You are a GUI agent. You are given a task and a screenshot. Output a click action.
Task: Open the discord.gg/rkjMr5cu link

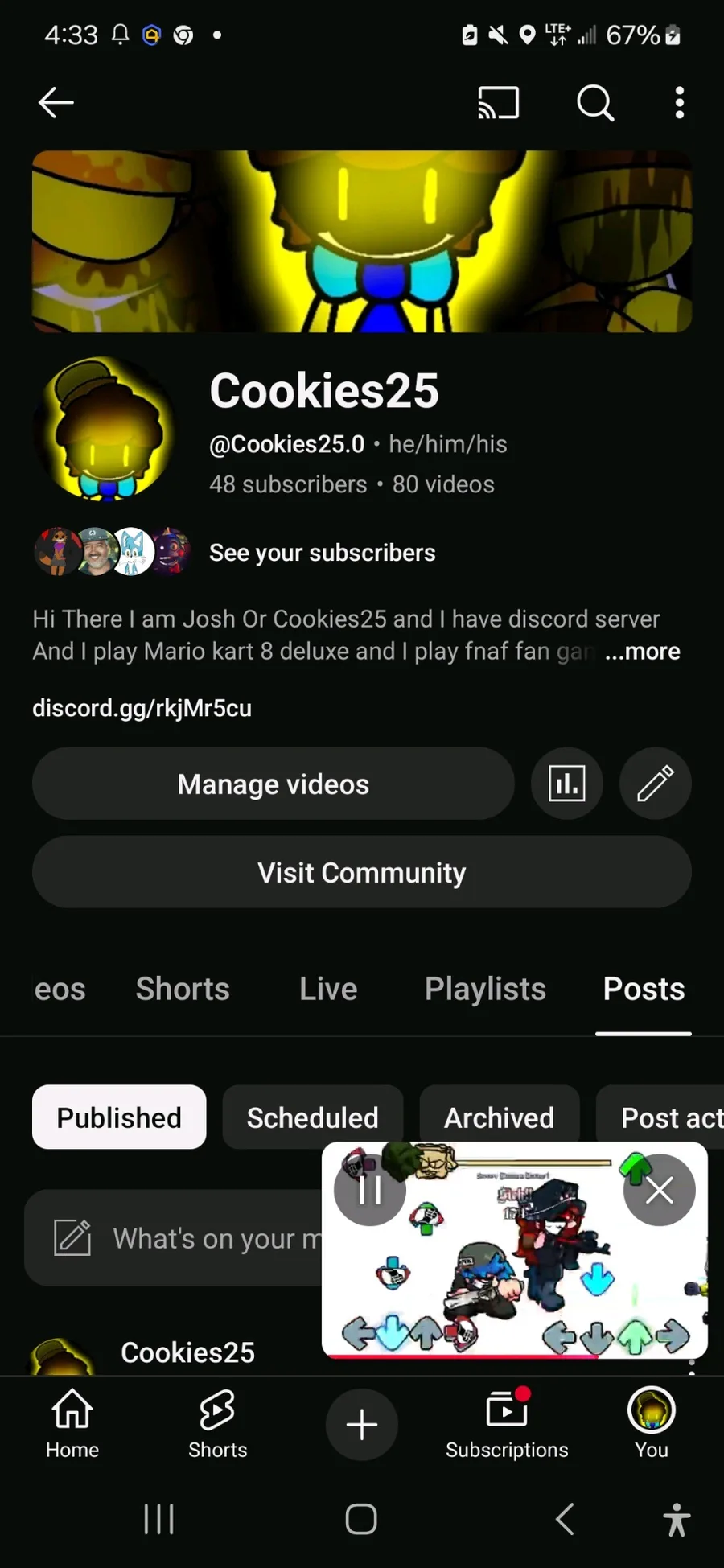(142, 708)
